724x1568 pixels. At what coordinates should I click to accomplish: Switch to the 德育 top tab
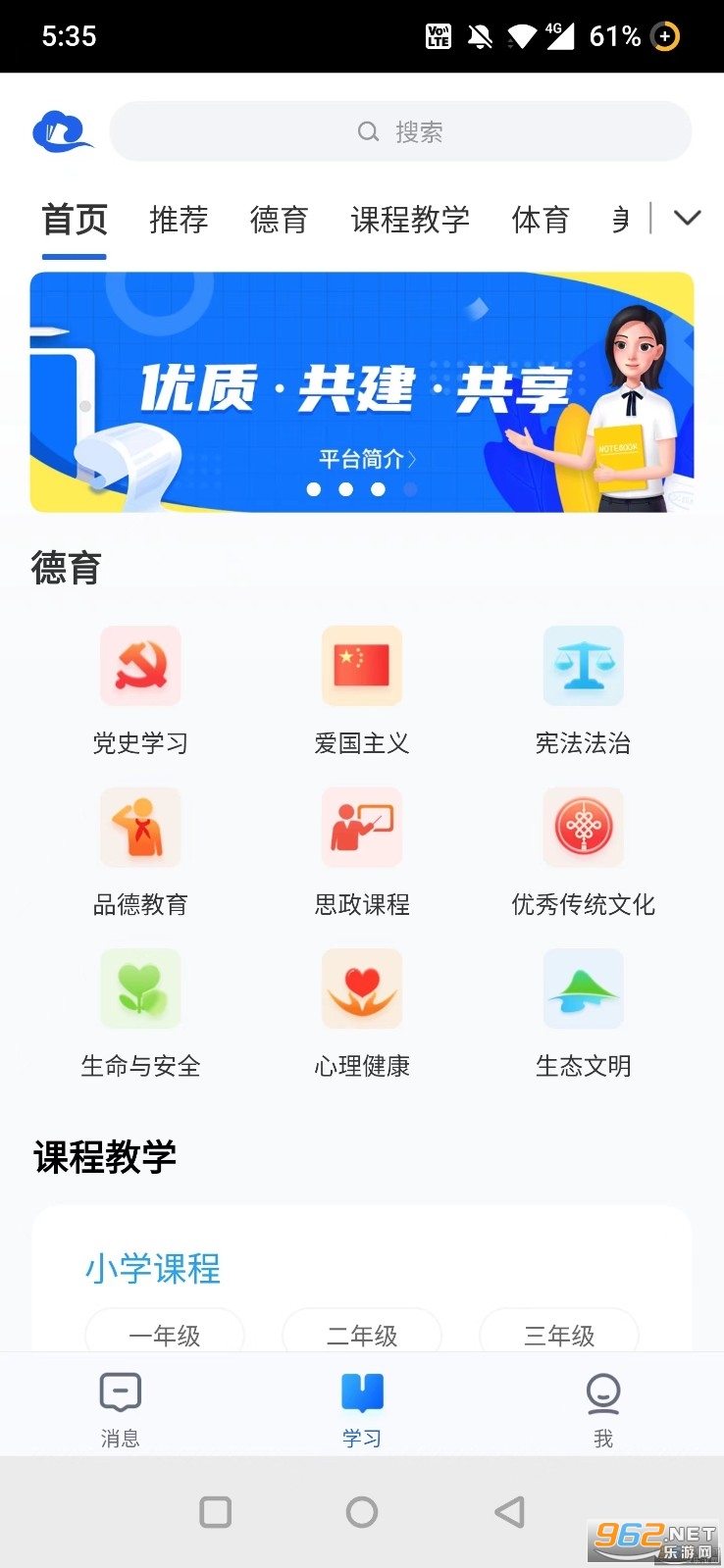(x=280, y=220)
